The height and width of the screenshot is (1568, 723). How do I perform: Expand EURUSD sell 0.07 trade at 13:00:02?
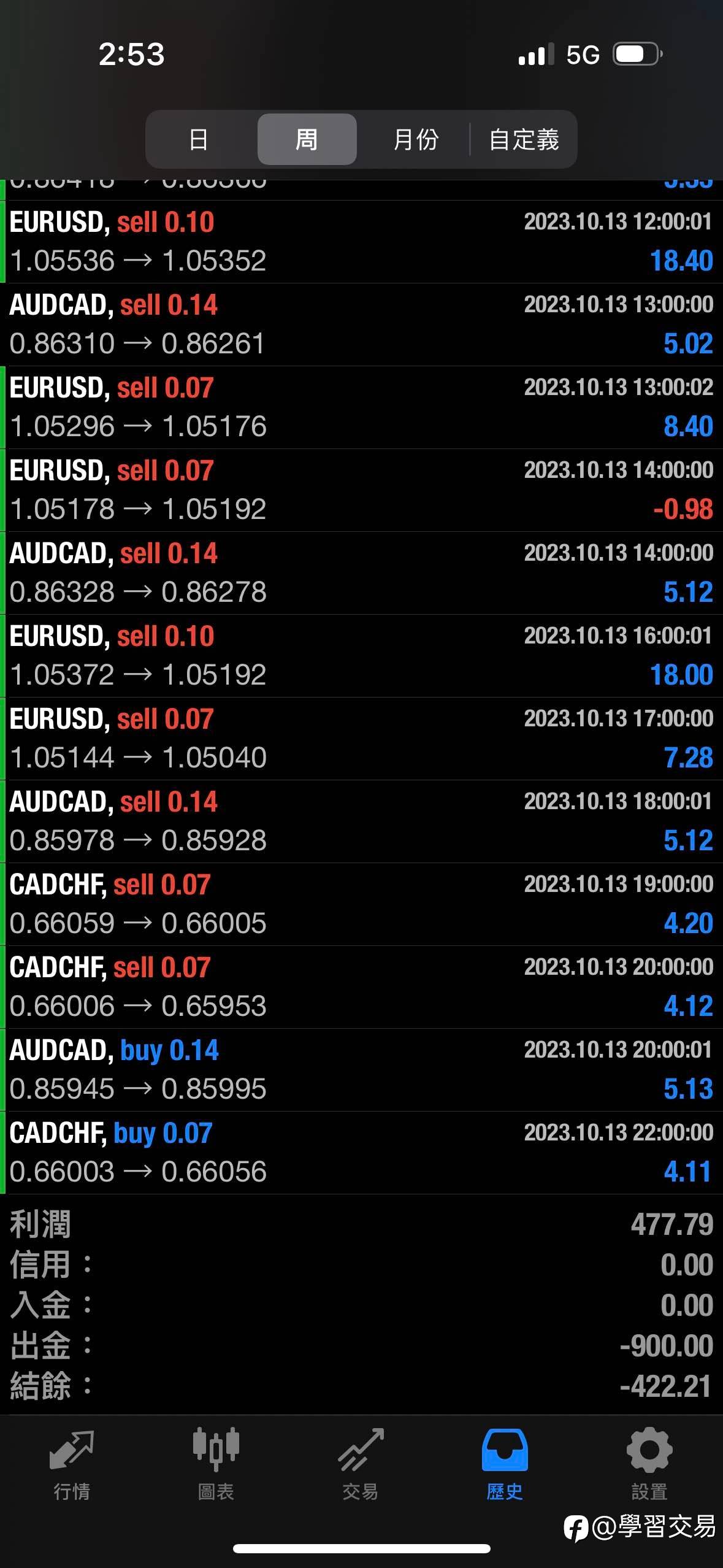361,407
